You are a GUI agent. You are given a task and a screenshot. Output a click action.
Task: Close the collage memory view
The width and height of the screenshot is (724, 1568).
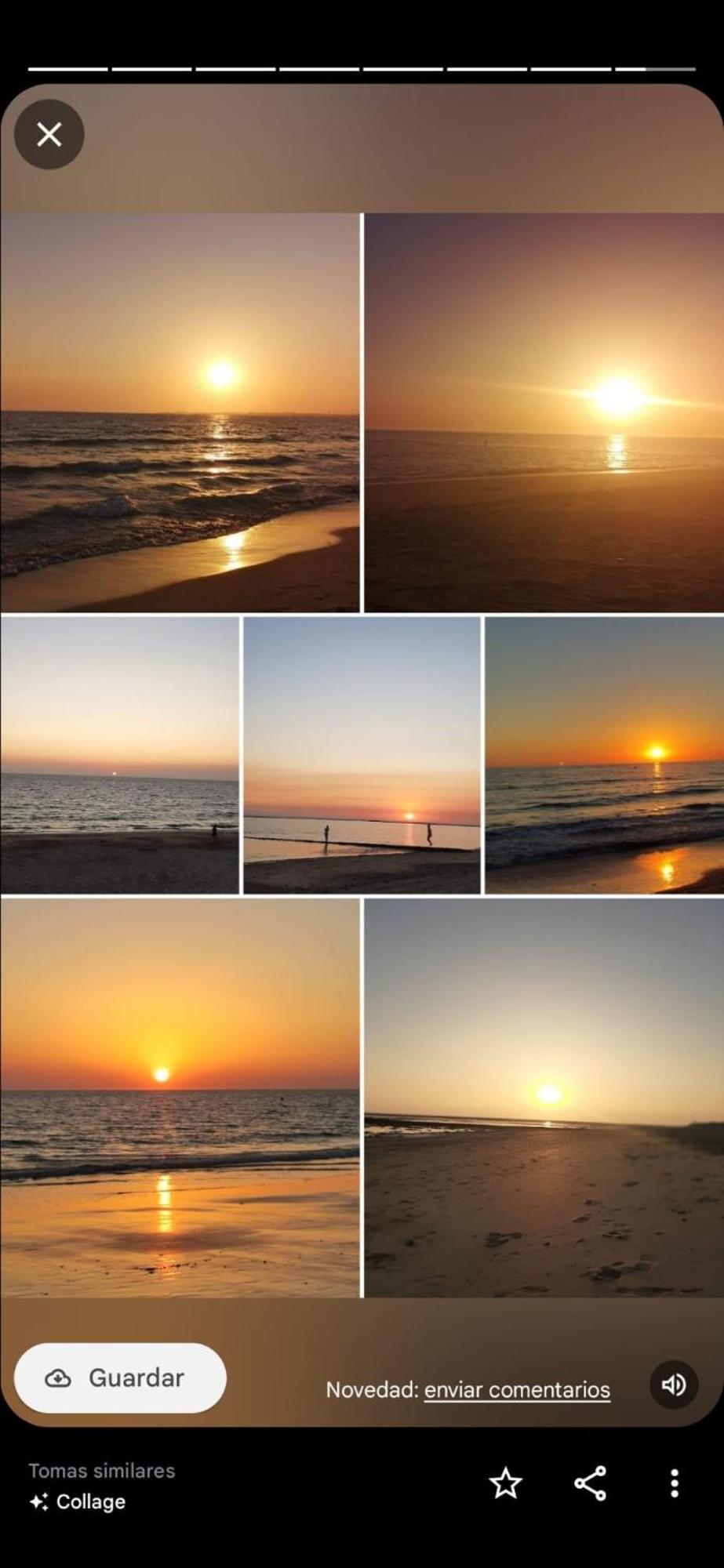[49, 134]
